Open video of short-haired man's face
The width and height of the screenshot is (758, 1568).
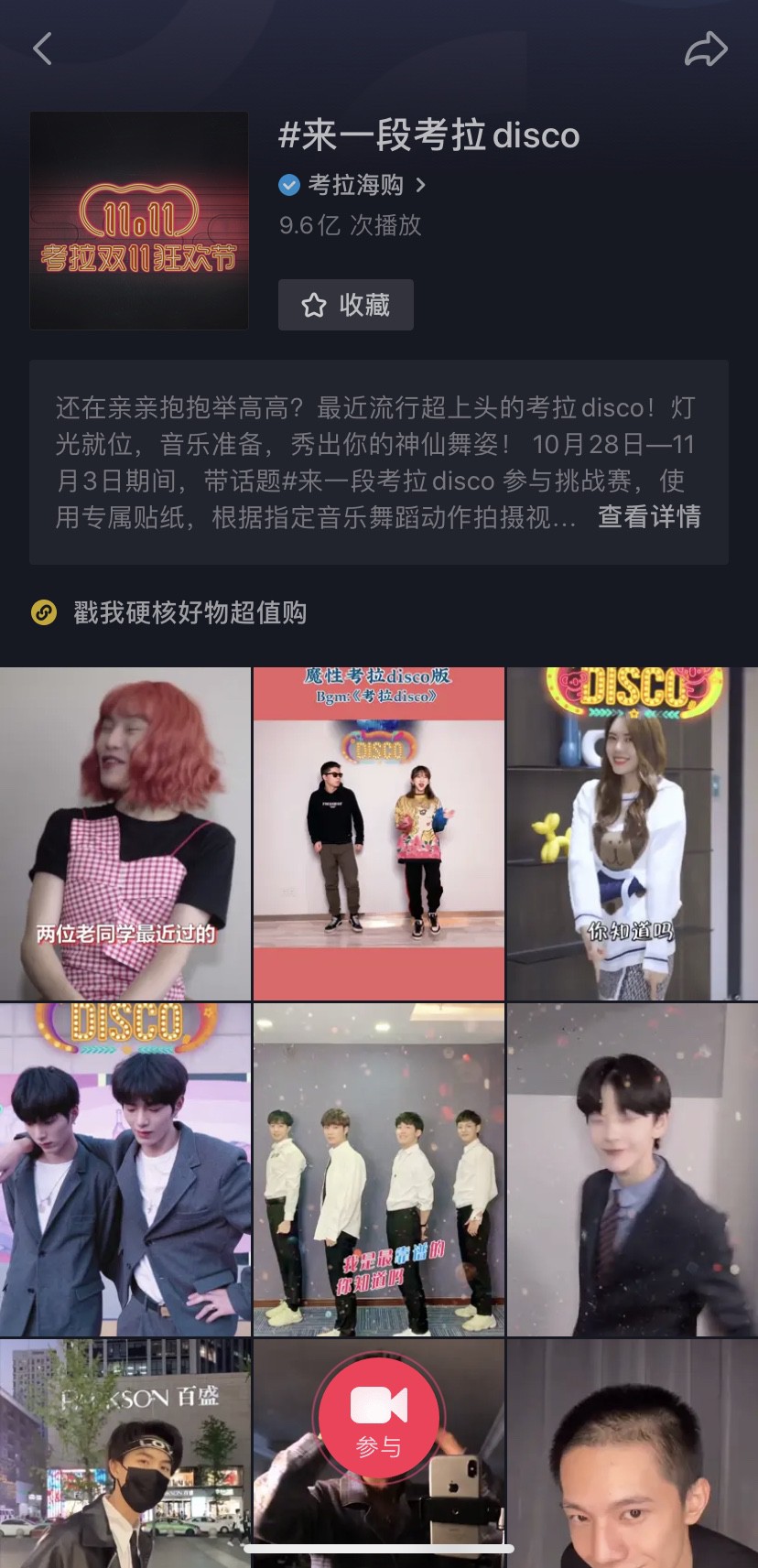click(632, 1455)
